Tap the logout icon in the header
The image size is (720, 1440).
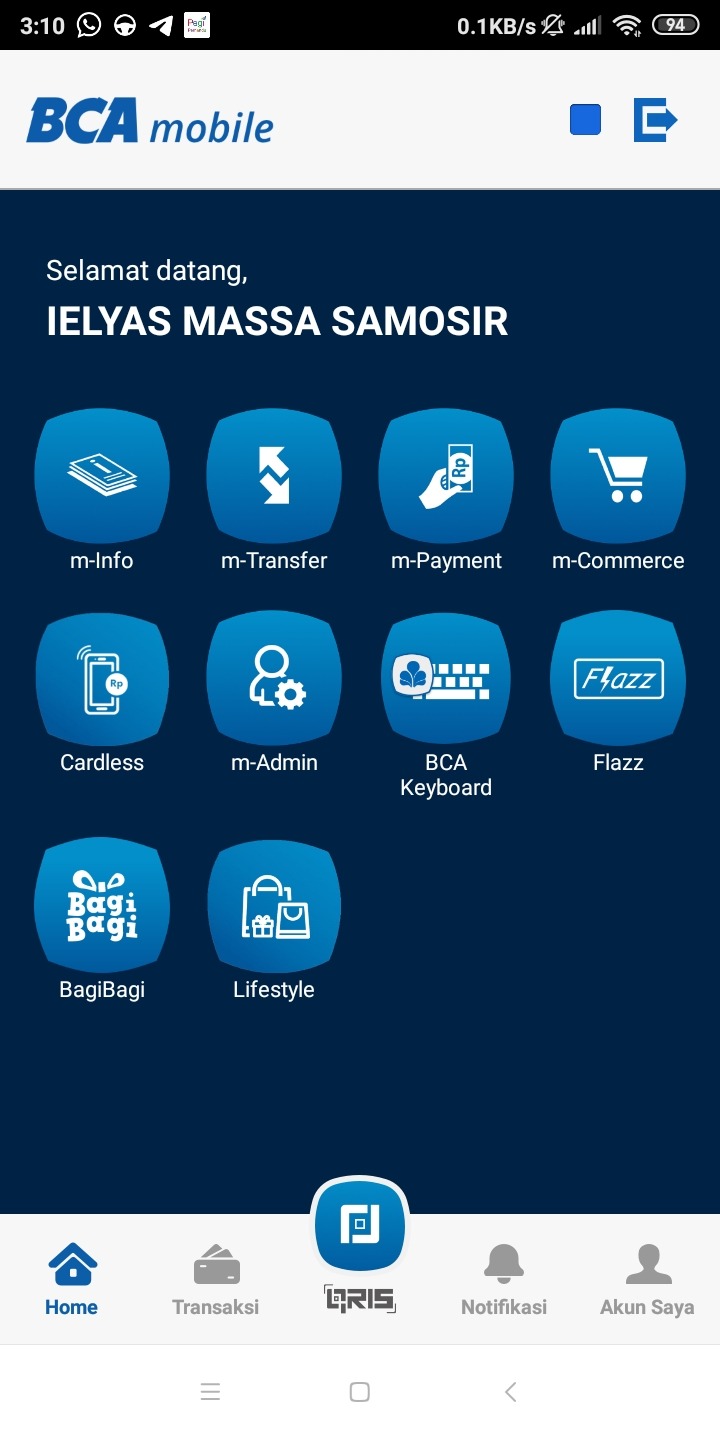[655, 120]
